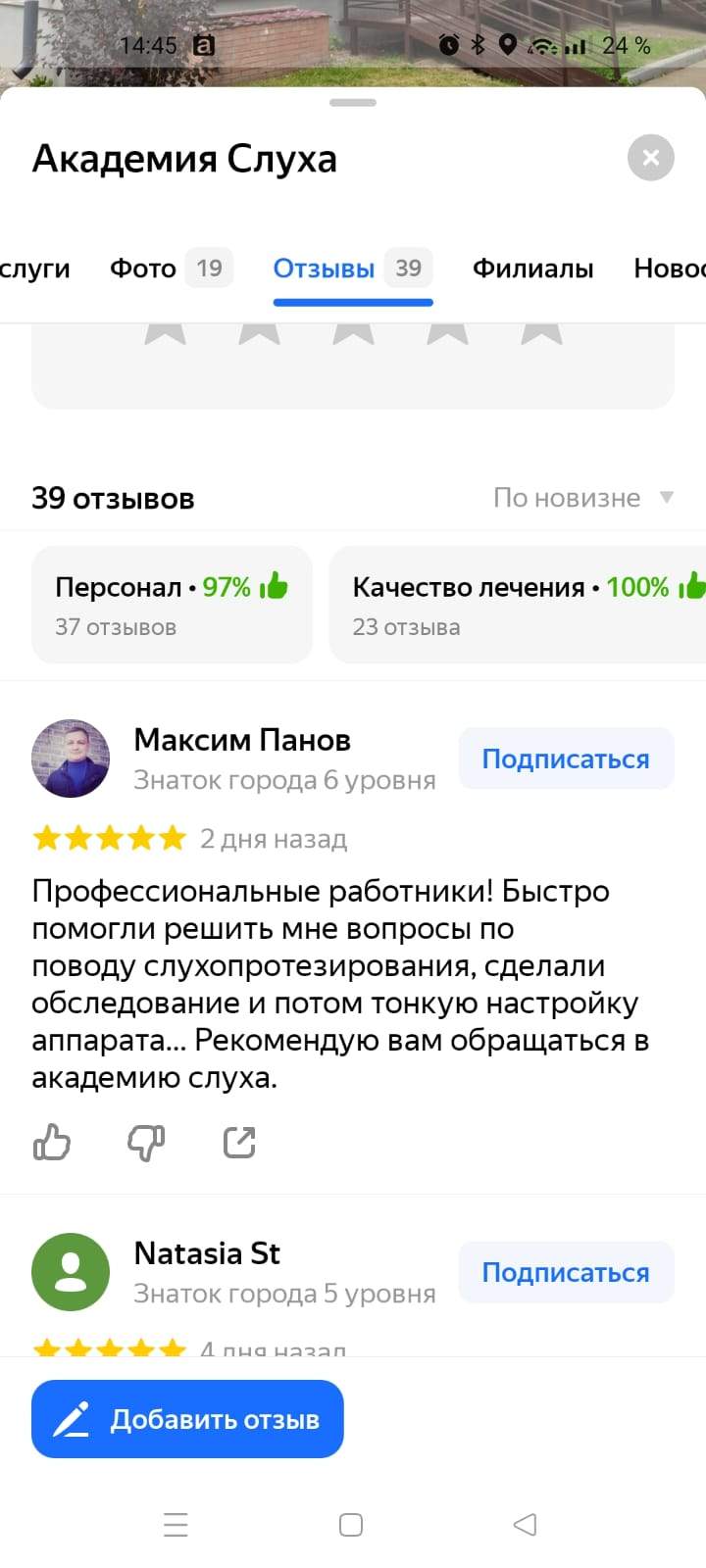Switch to the Фото tab
Screen dimensions: 706x1568
[x=171, y=269]
